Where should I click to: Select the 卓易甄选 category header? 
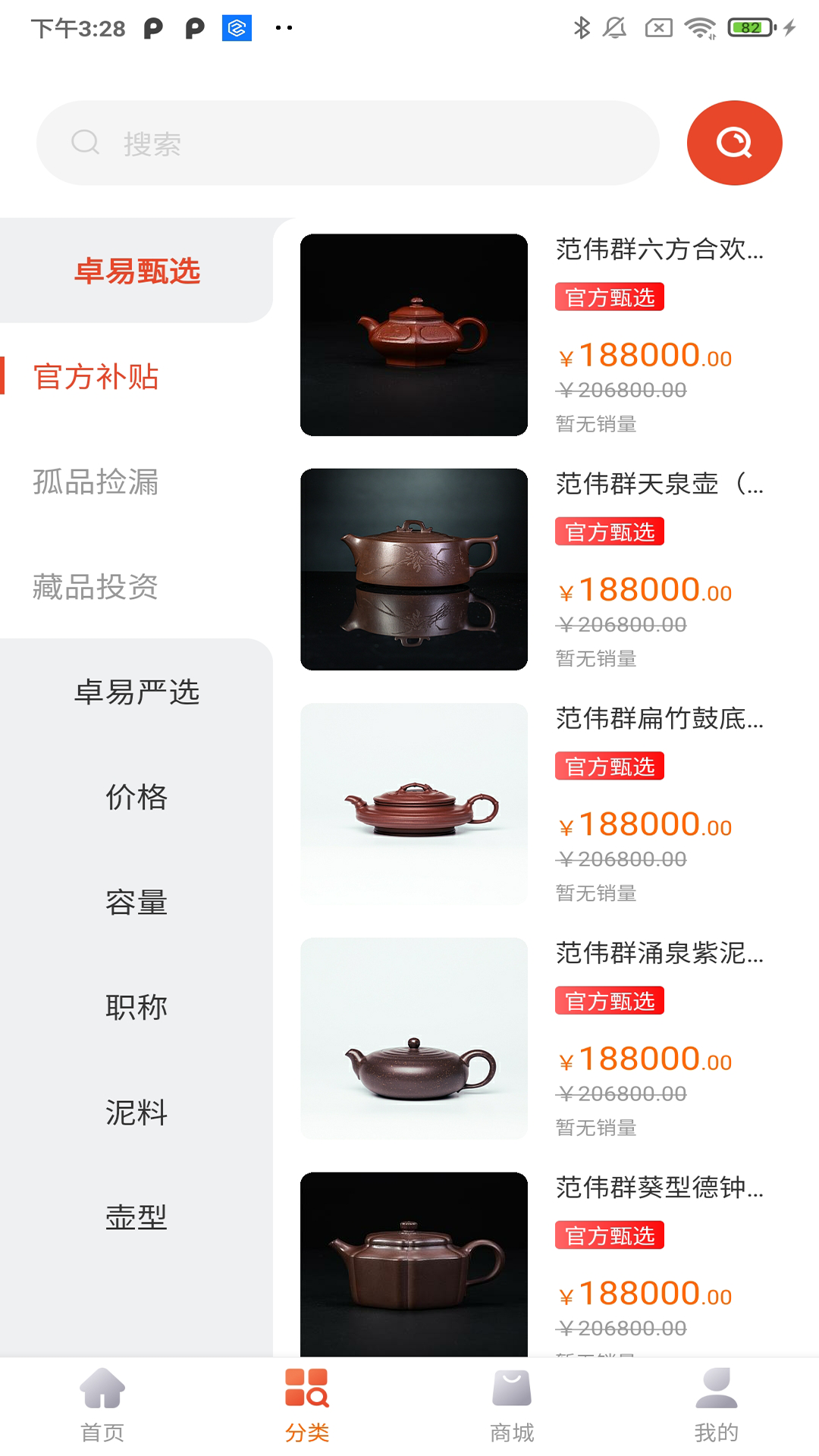[x=136, y=271]
